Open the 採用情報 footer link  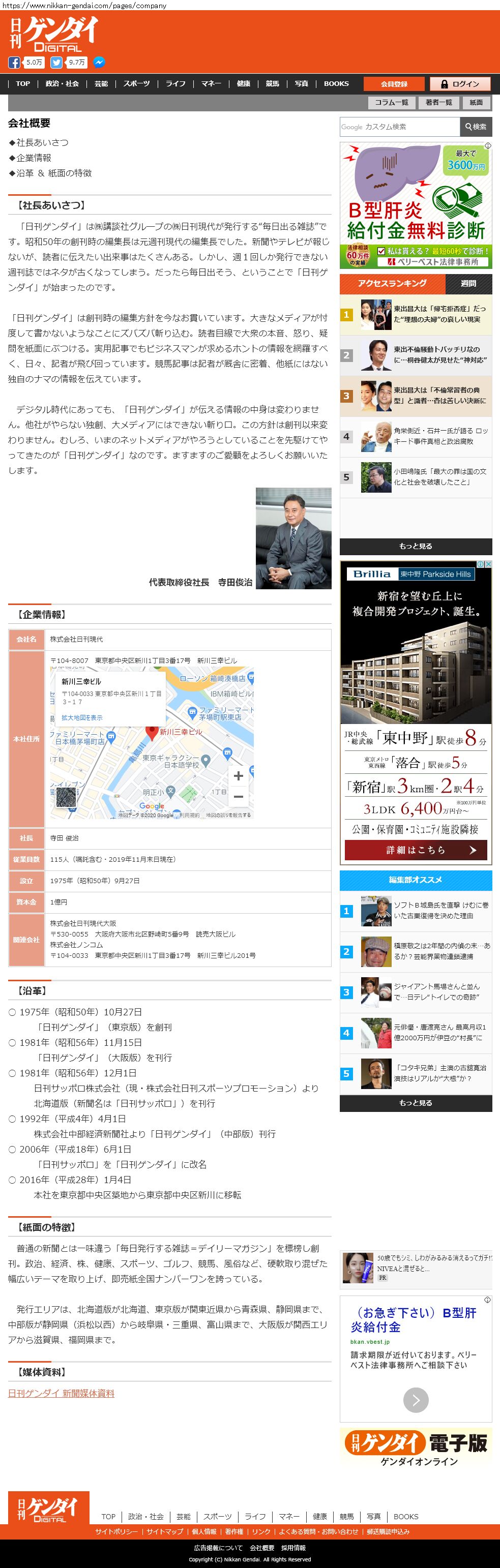[293, 1547]
